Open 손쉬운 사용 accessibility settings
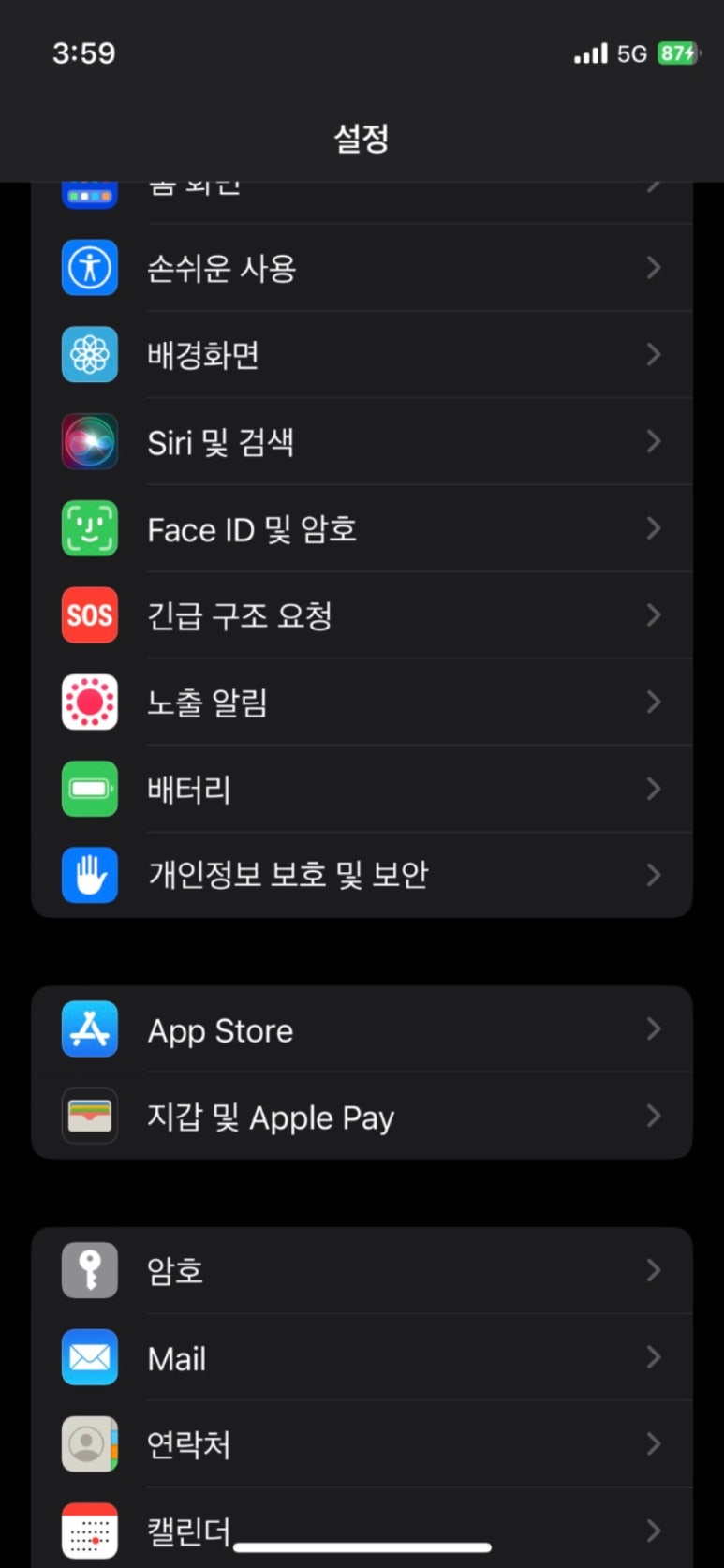 click(x=362, y=269)
